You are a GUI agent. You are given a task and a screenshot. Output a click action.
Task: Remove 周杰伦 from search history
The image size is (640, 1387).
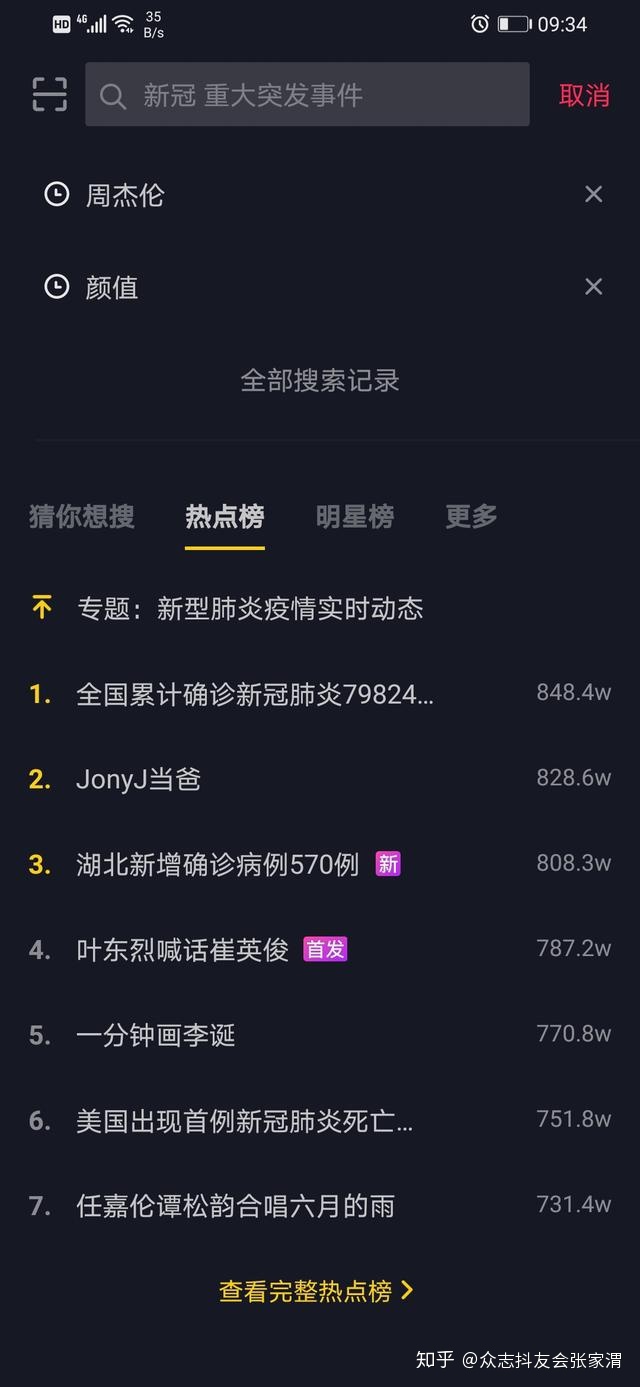coord(593,195)
